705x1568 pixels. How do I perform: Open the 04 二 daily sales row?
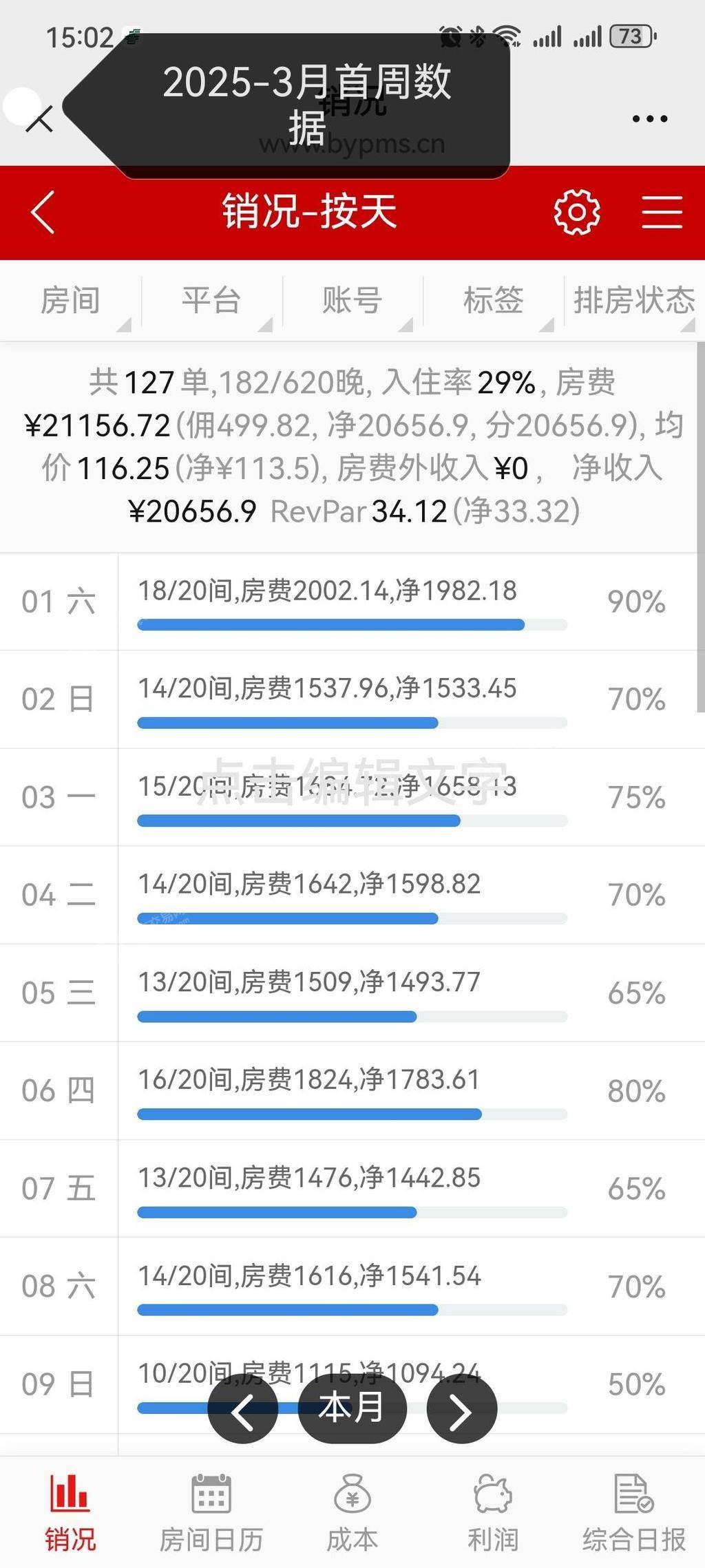(x=352, y=896)
